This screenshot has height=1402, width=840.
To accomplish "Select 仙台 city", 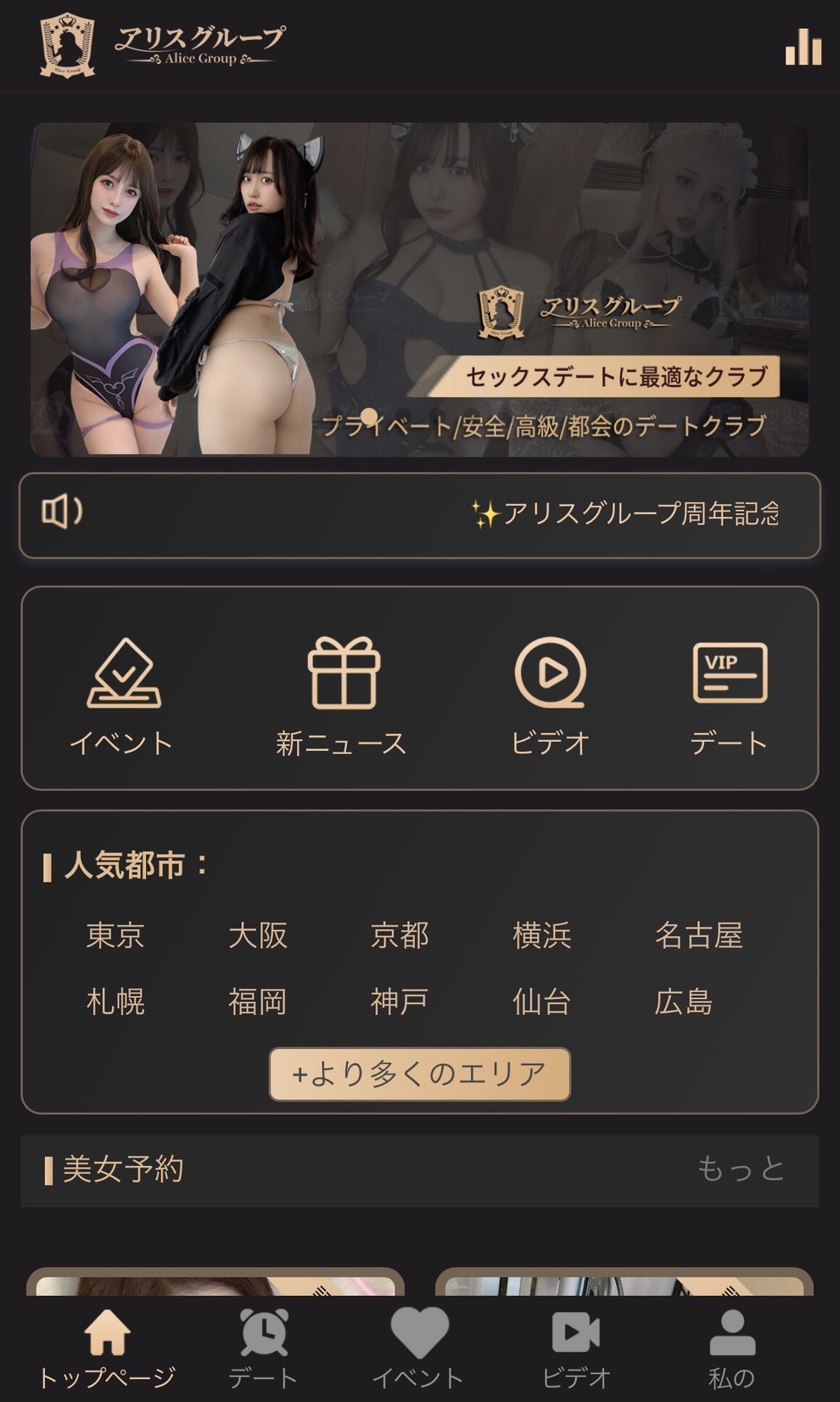I will click(541, 1001).
